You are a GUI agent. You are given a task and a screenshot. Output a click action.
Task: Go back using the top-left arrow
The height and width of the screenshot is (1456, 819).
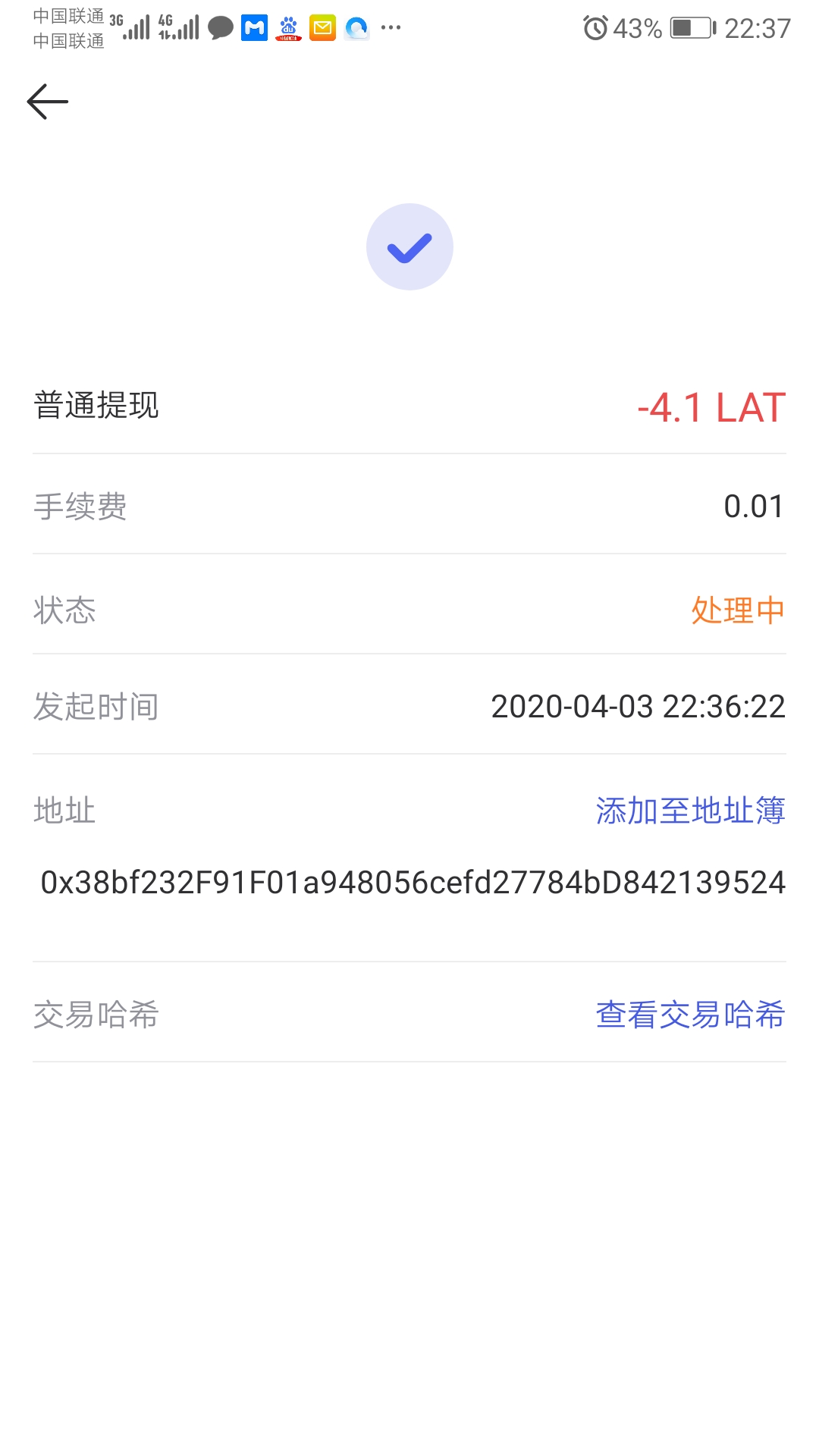47,102
